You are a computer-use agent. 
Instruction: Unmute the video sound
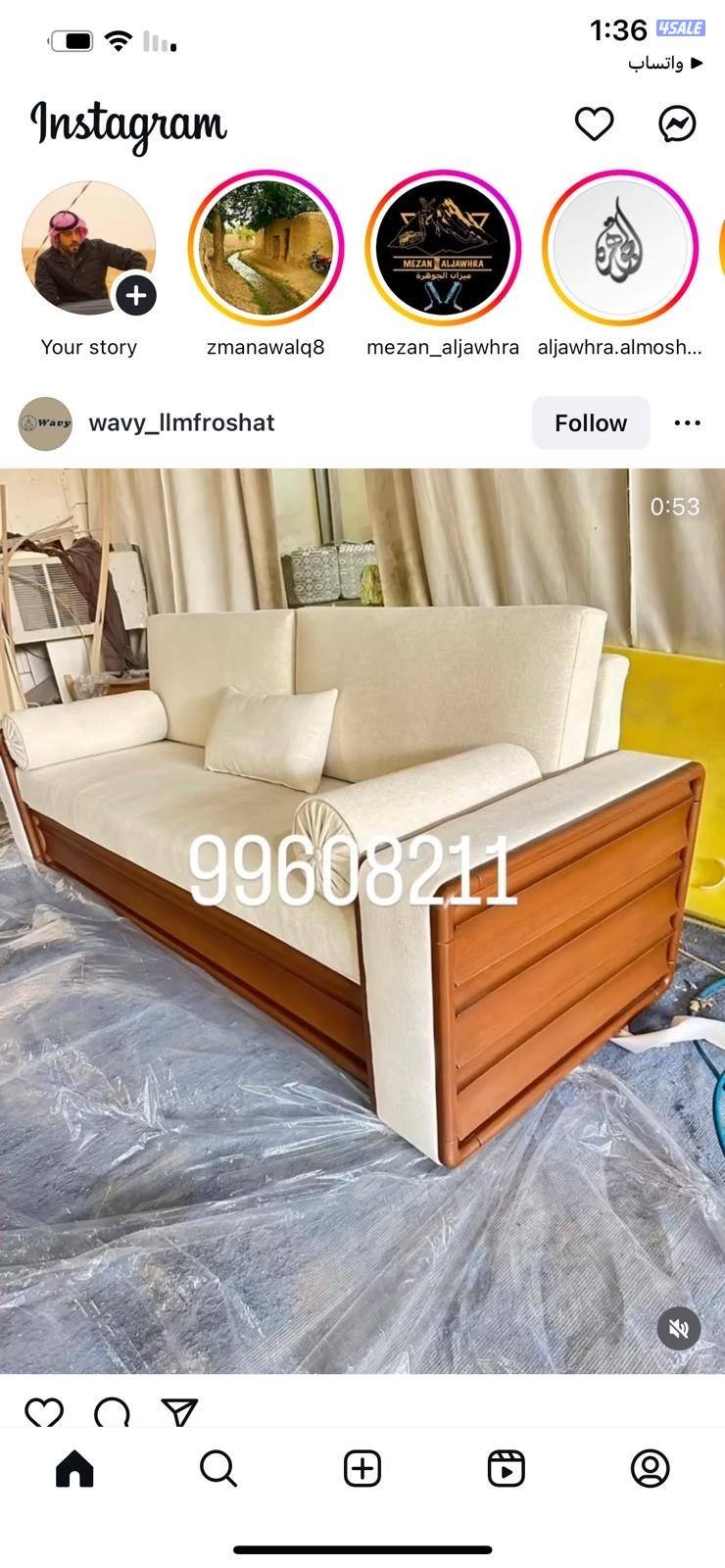679,1329
